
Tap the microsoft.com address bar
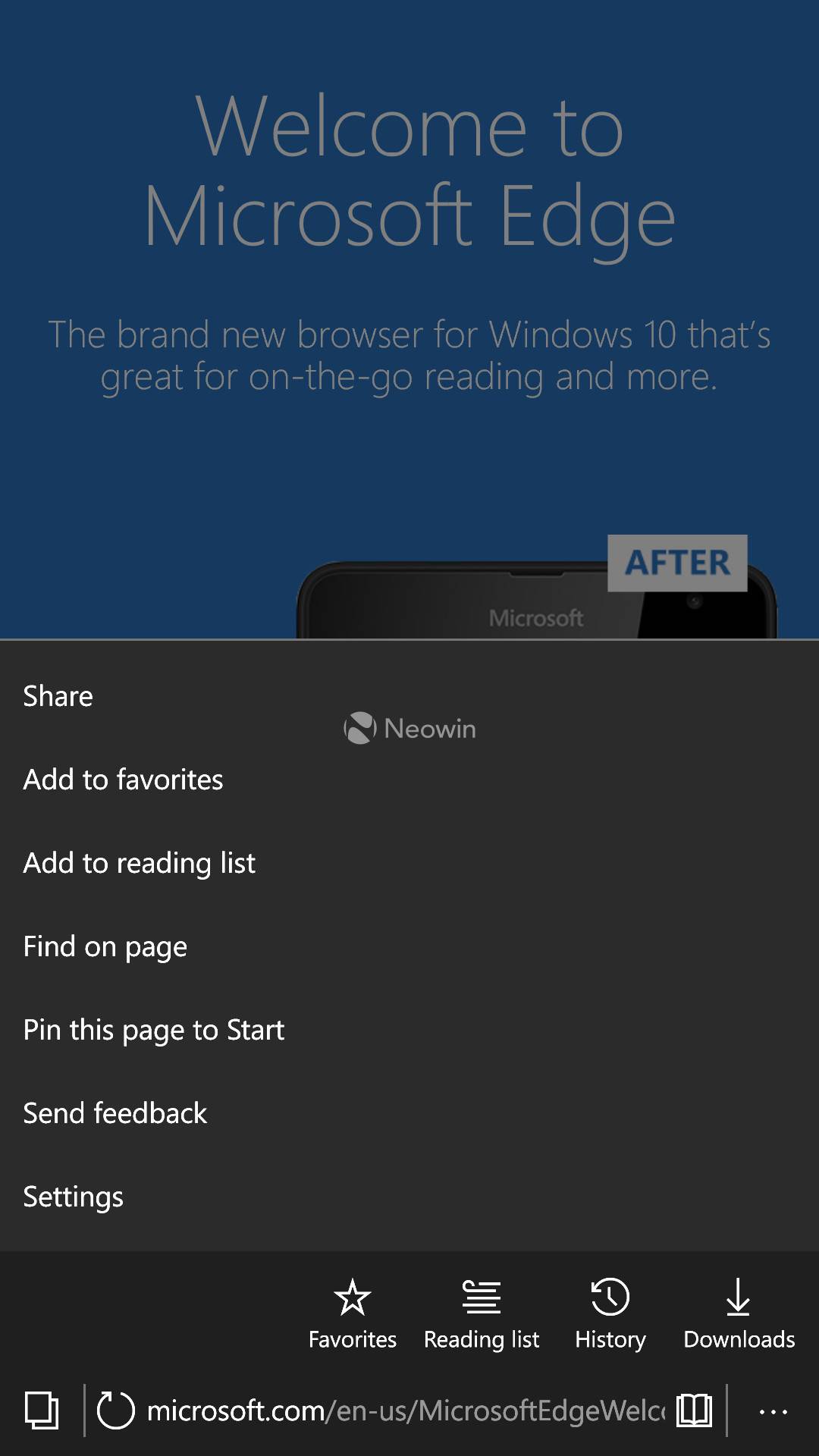[x=406, y=1410]
